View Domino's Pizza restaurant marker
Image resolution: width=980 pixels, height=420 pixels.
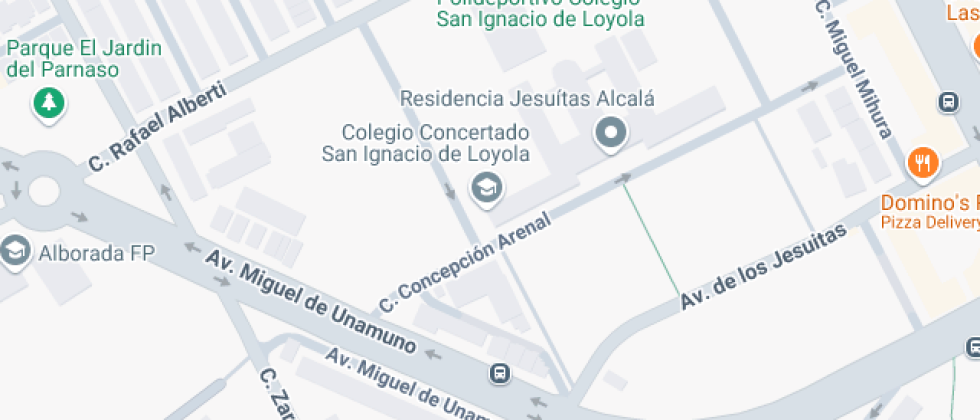click(x=921, y=162)
